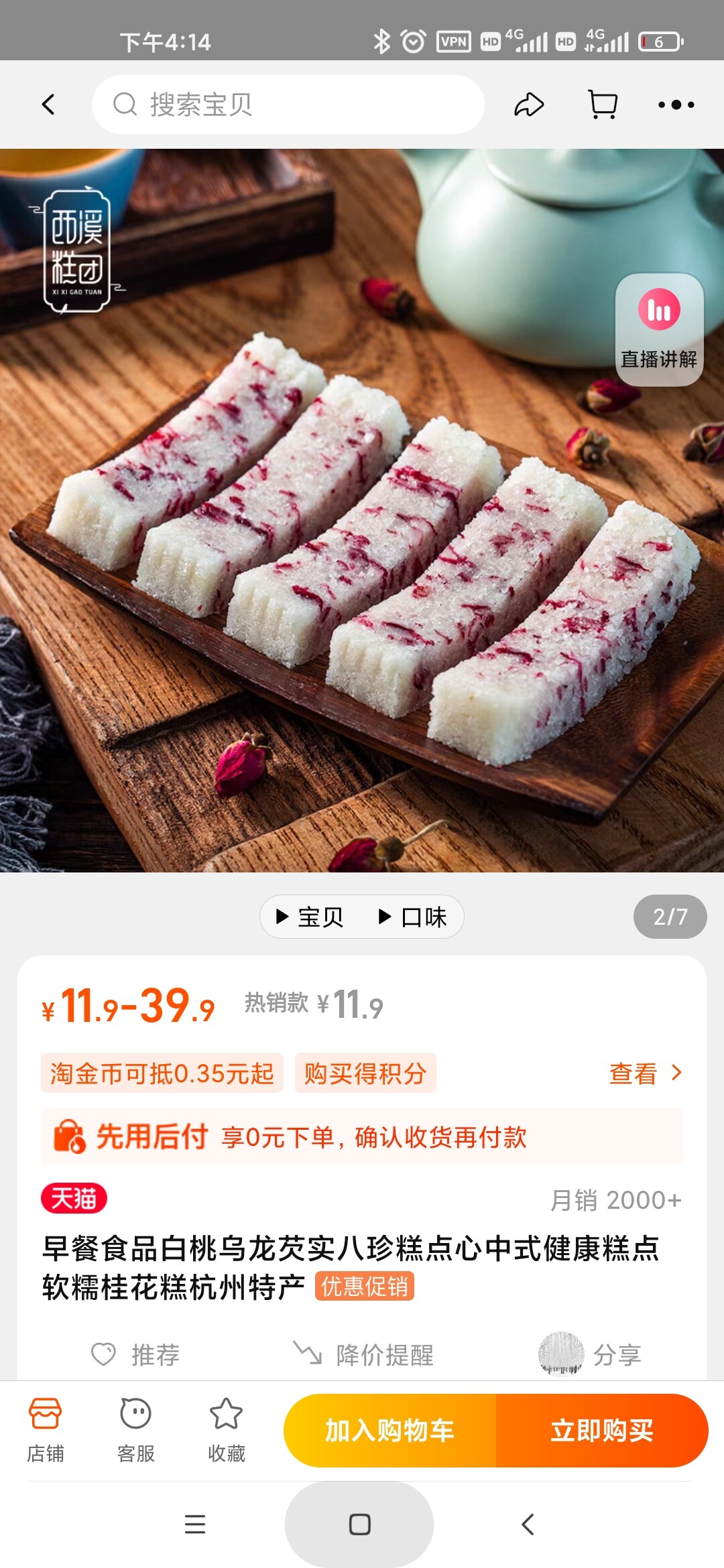Open the shopping cart icon
The height and width of the screenshot is (1568, 724).
coord(603,105)
